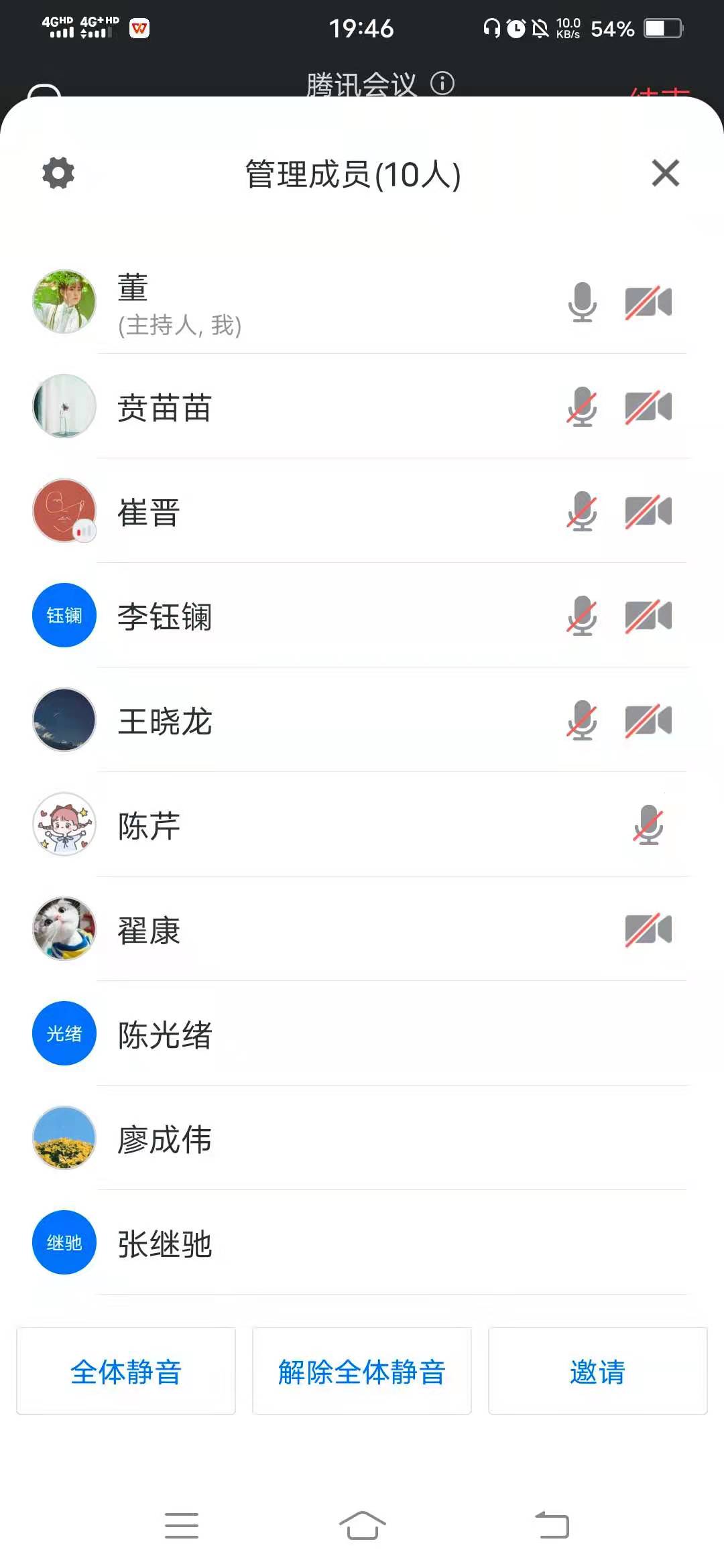Turn on 翟康's camera
The height and width of the screenshot is (1568, 724).
[648, 930]
